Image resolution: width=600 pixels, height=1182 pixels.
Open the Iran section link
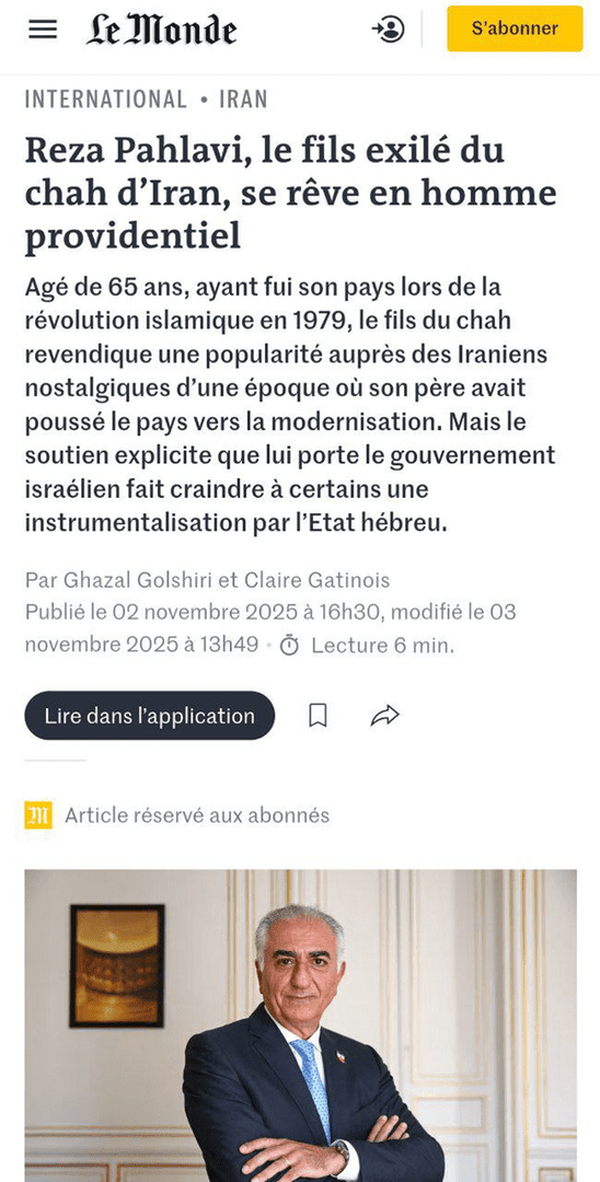243,99
